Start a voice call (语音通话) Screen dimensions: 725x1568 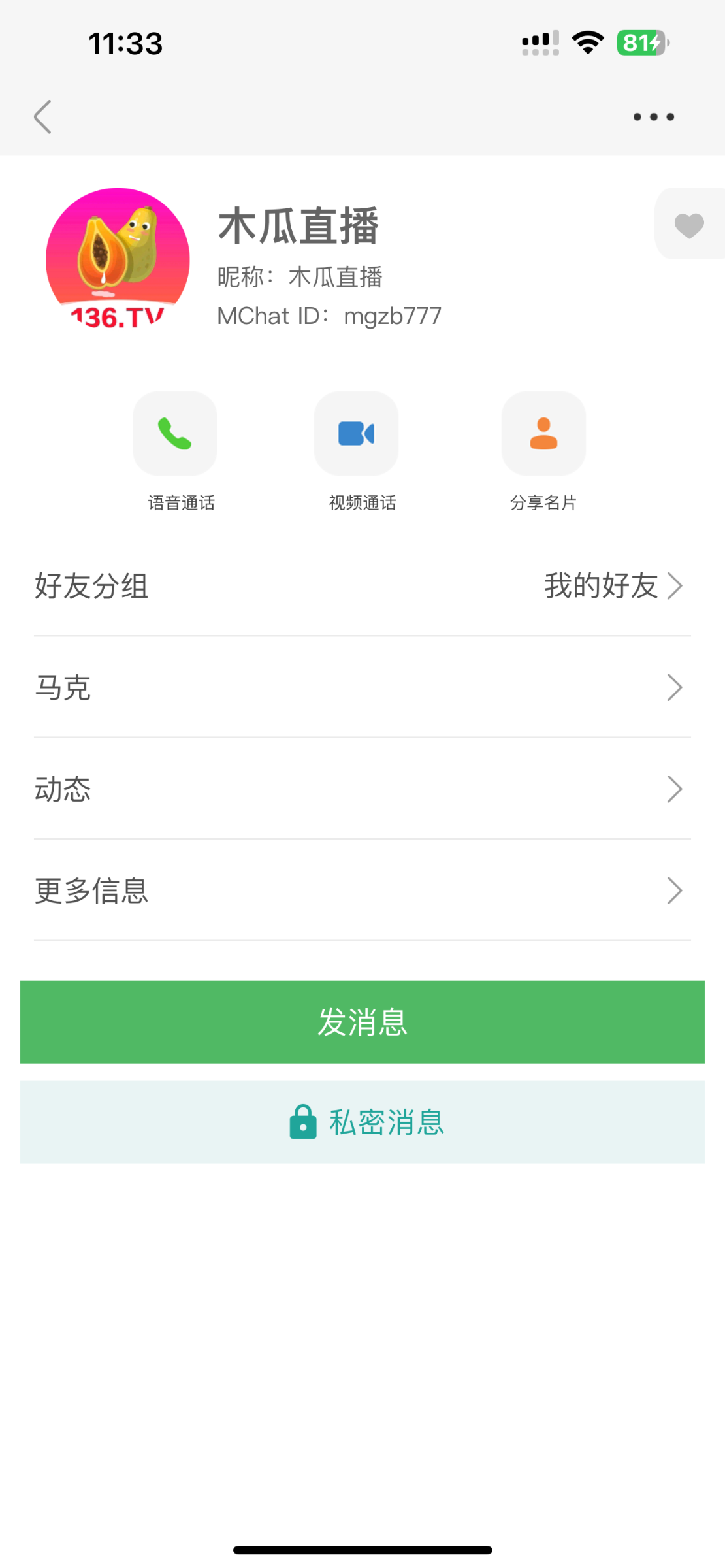tap(175, 433)
